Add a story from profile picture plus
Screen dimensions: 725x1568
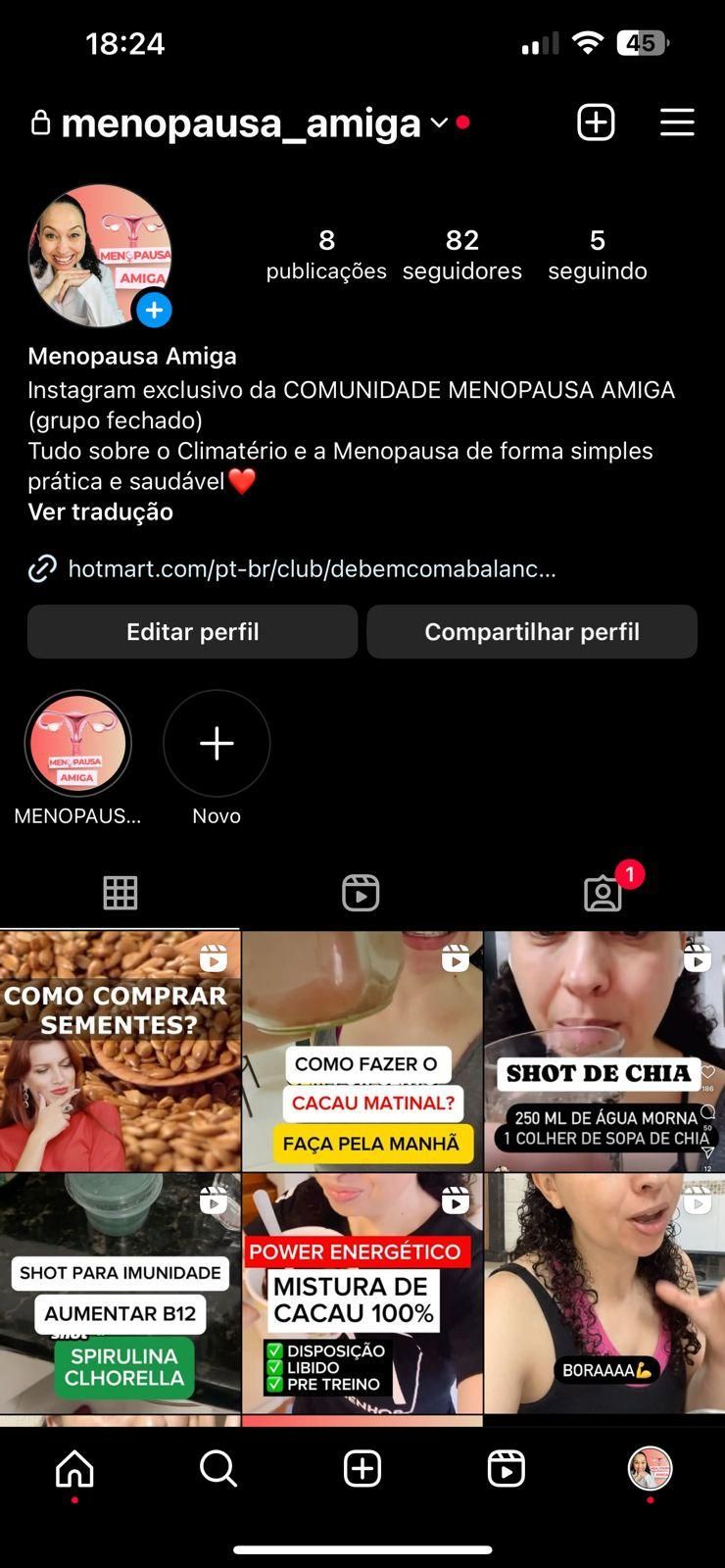pyautogui.click(x=154, y=311)
